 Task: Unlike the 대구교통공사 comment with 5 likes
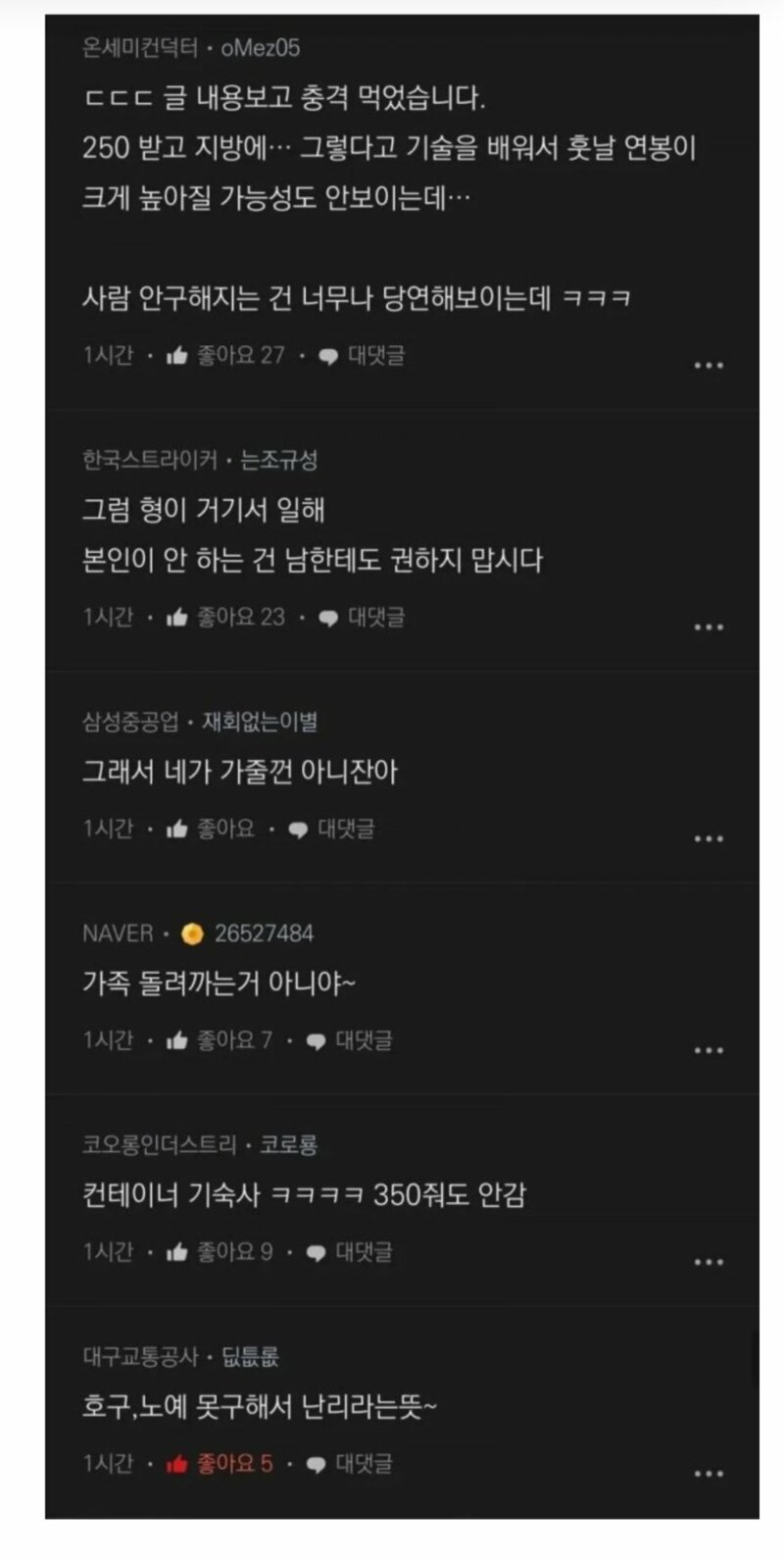click(x=218, y=1465)
